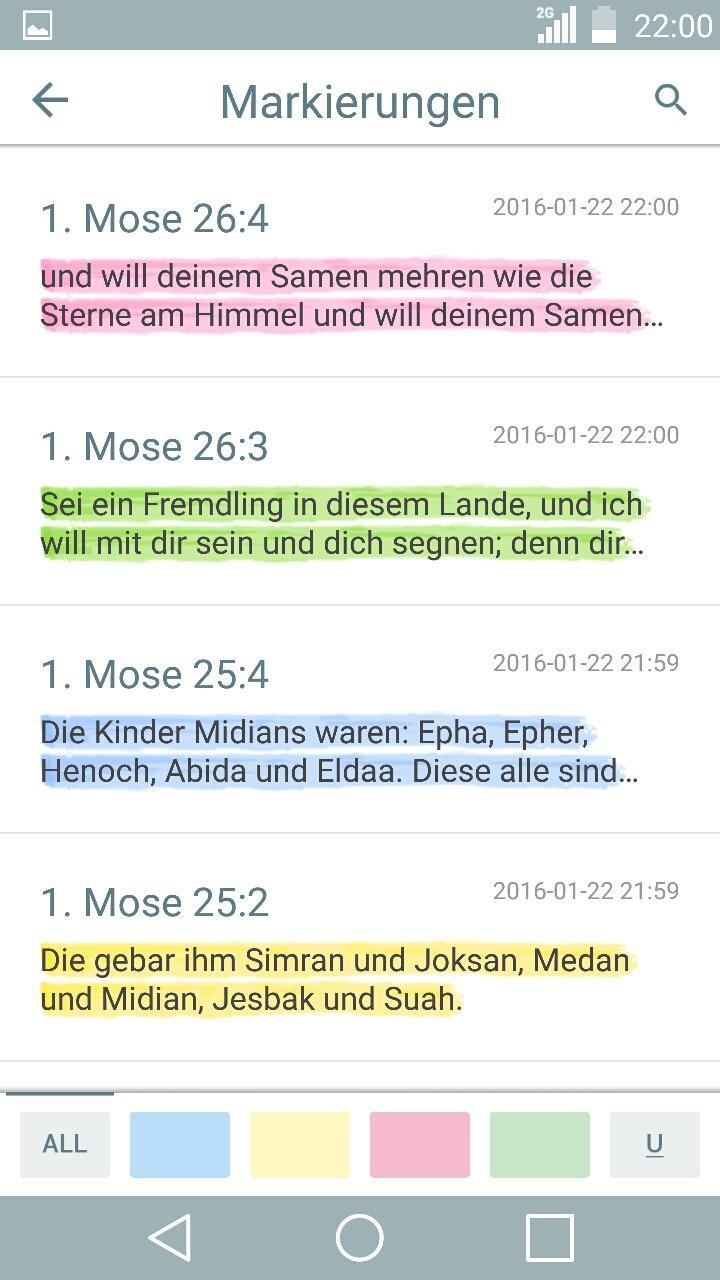Switch to the ALL highlights tab
Viewport: 720px width, 1280px height.
63,1143
